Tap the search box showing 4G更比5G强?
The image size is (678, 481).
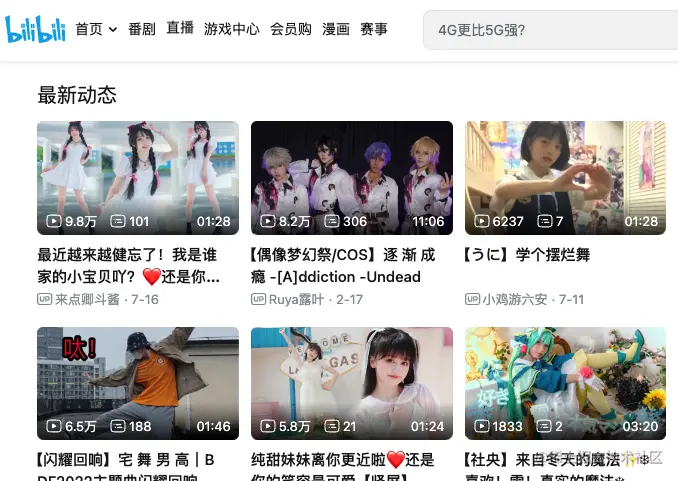tap(550, 30)
